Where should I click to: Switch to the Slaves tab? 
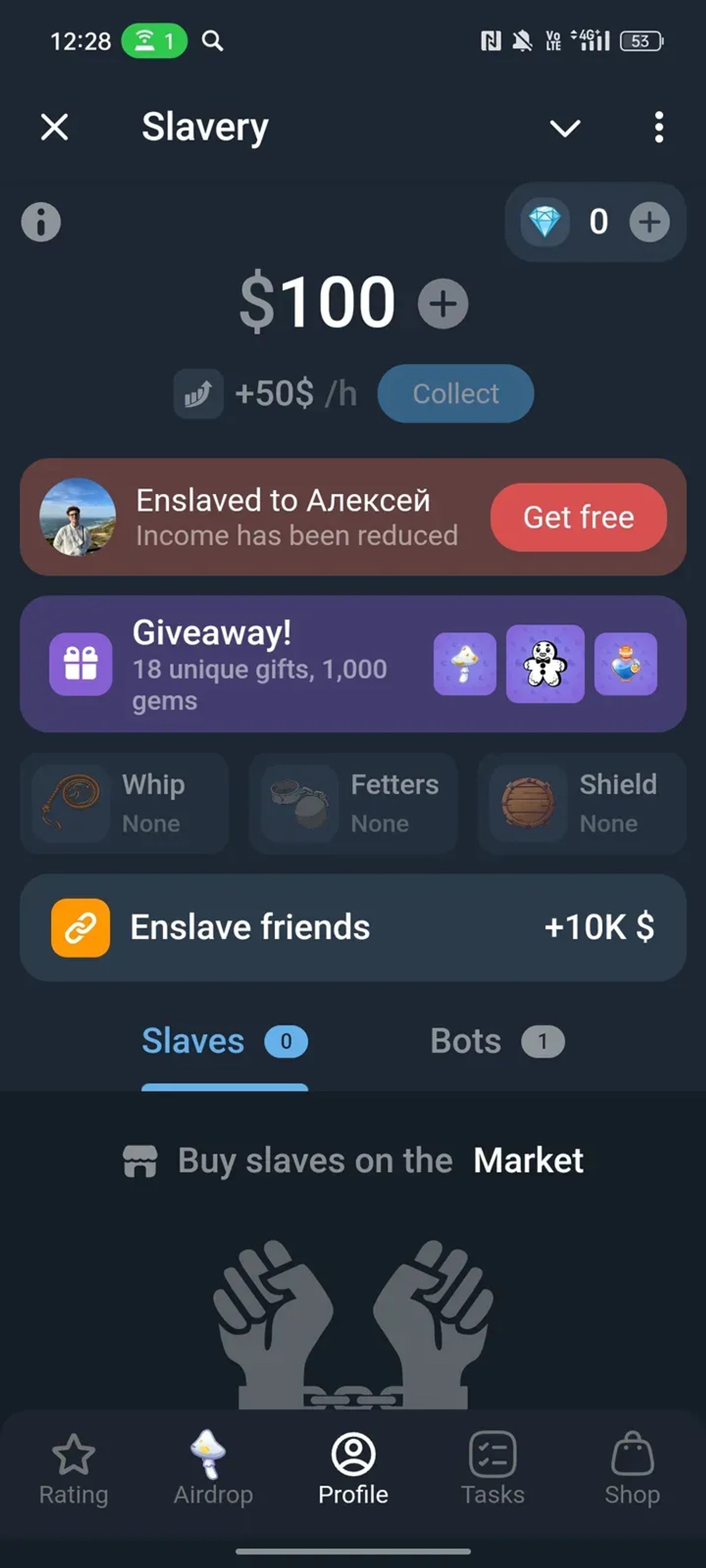[x=224, y=1041]
